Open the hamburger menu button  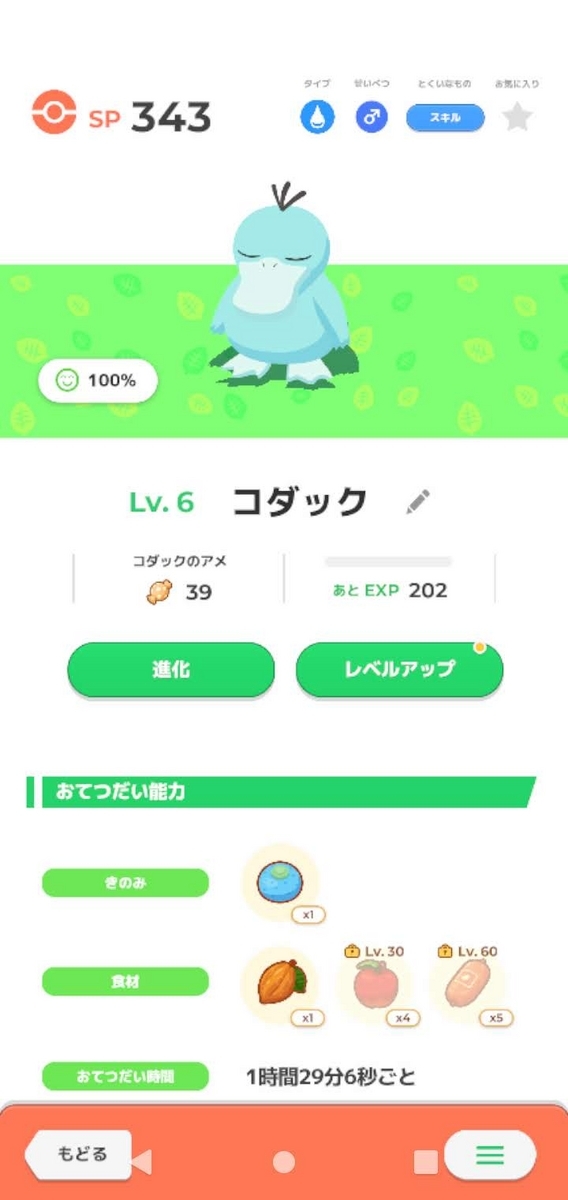pyautogui.click(x=489, y=1155)
